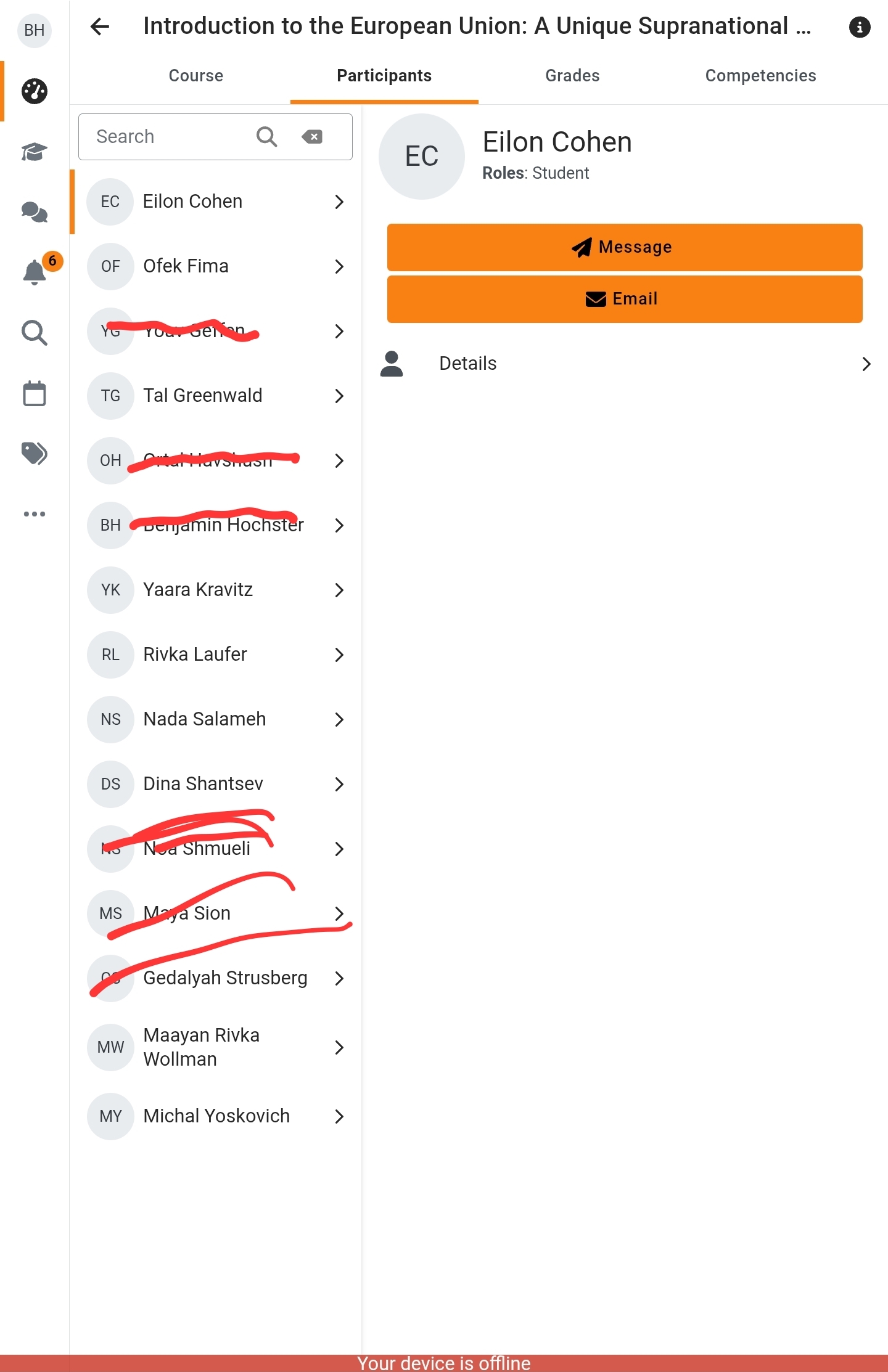Expand the Details row
This screenshot has height=1372, width=888.
coord(624,364)
